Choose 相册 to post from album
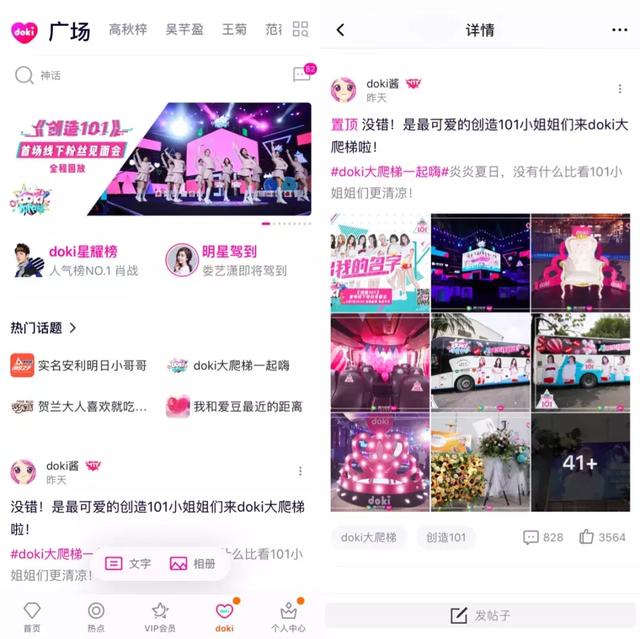This screenshot has height=639, width=640. (193, 564)
